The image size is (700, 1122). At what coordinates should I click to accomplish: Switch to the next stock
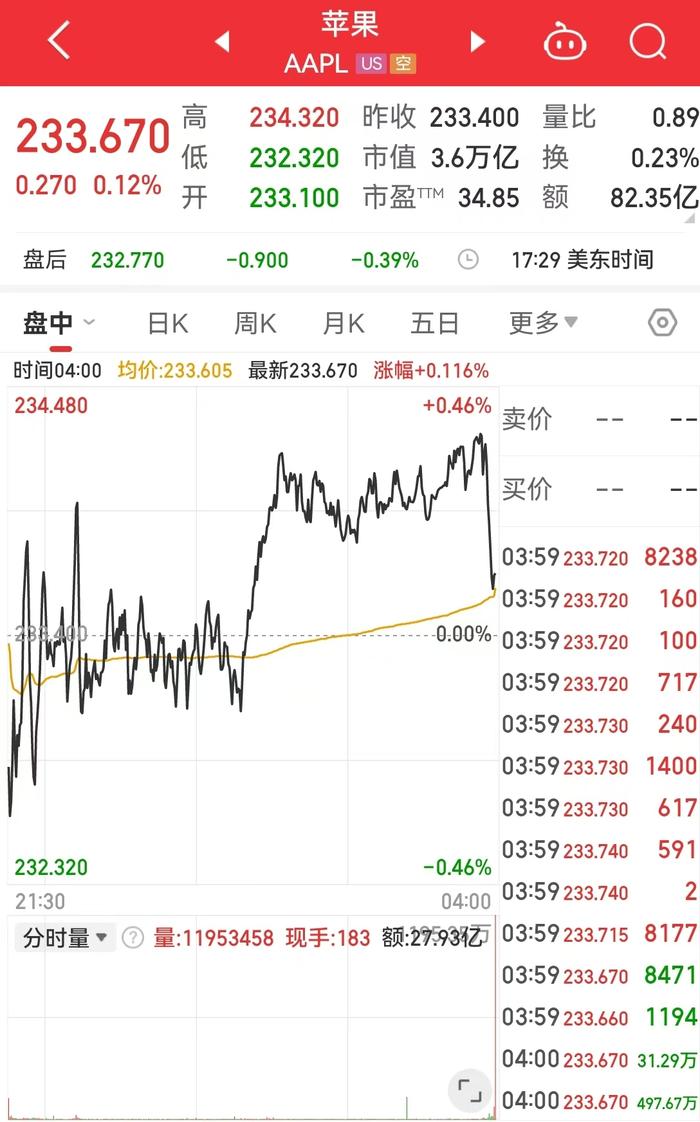(477, 42)
